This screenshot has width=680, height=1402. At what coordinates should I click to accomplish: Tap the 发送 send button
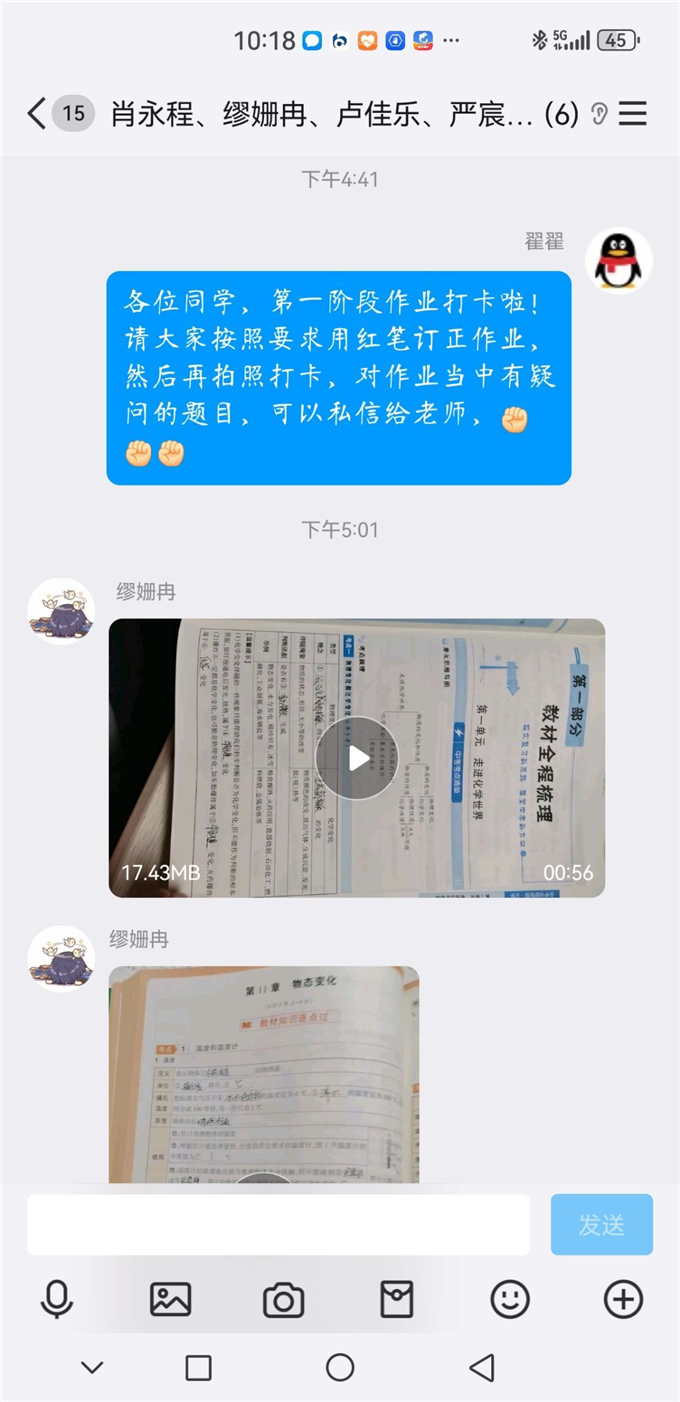coord(601,1225)
